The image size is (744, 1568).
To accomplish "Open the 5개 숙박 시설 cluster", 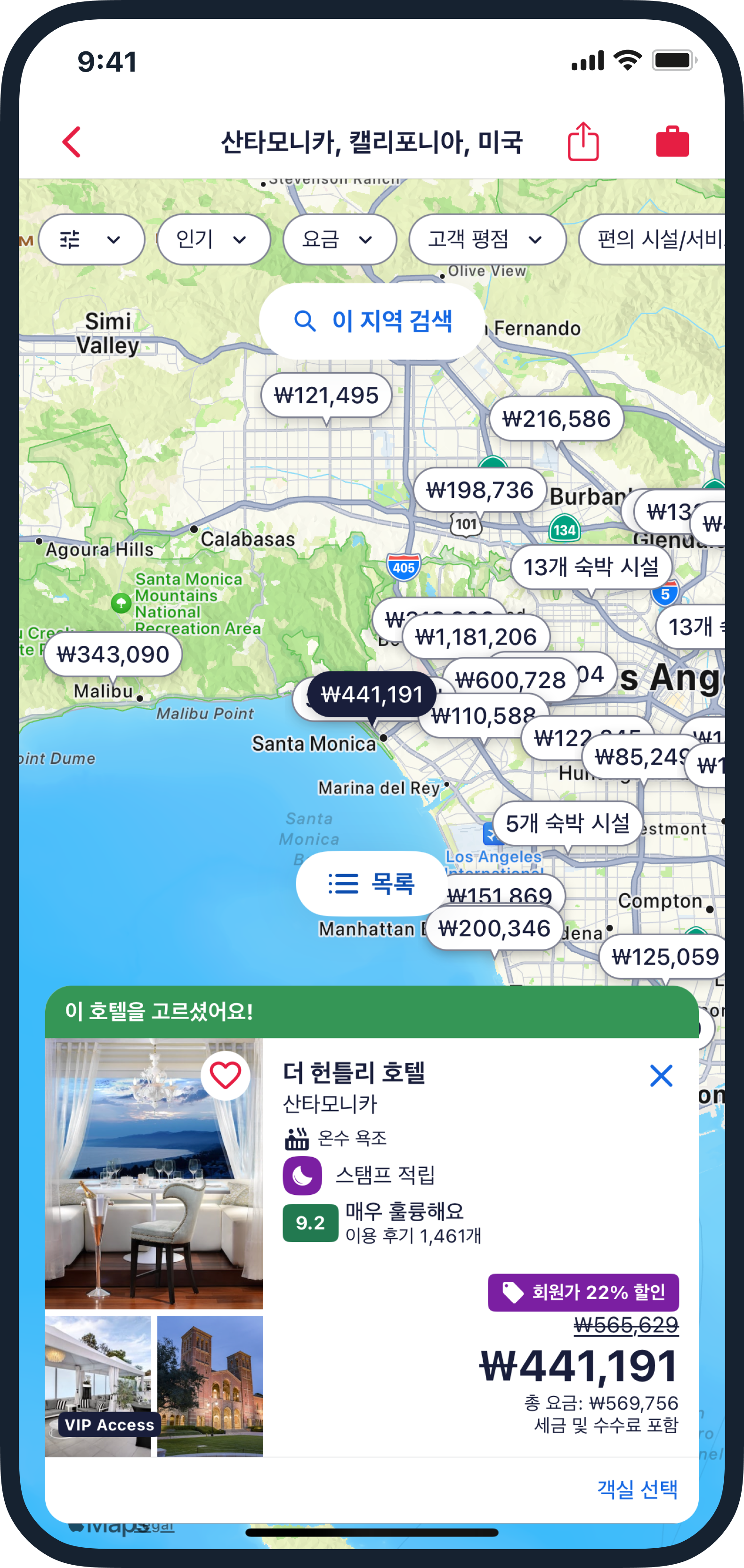I will (x=567, y=824).
